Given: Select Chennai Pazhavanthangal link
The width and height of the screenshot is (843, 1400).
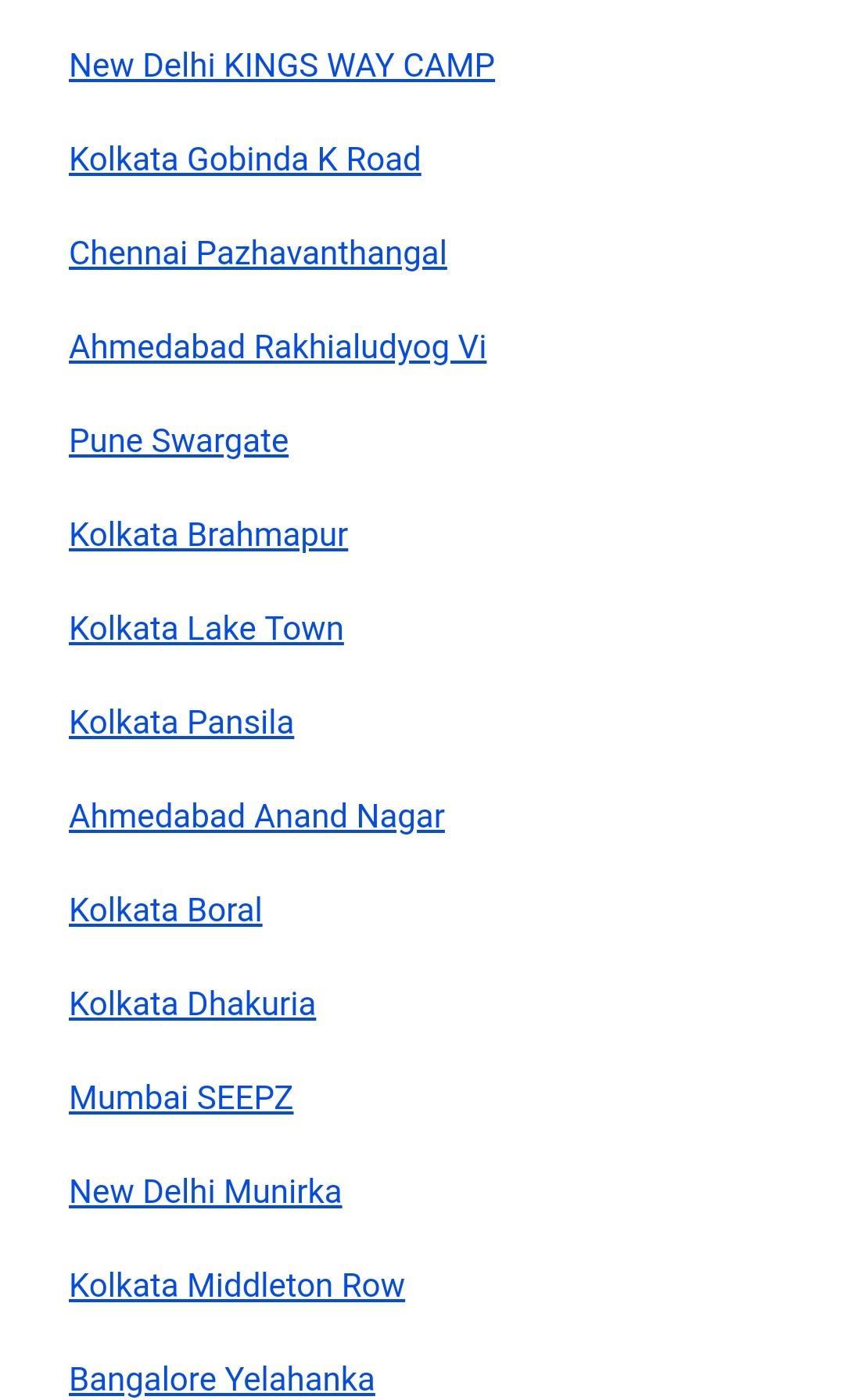Looking at the screenshot, I should coord(258,253).
